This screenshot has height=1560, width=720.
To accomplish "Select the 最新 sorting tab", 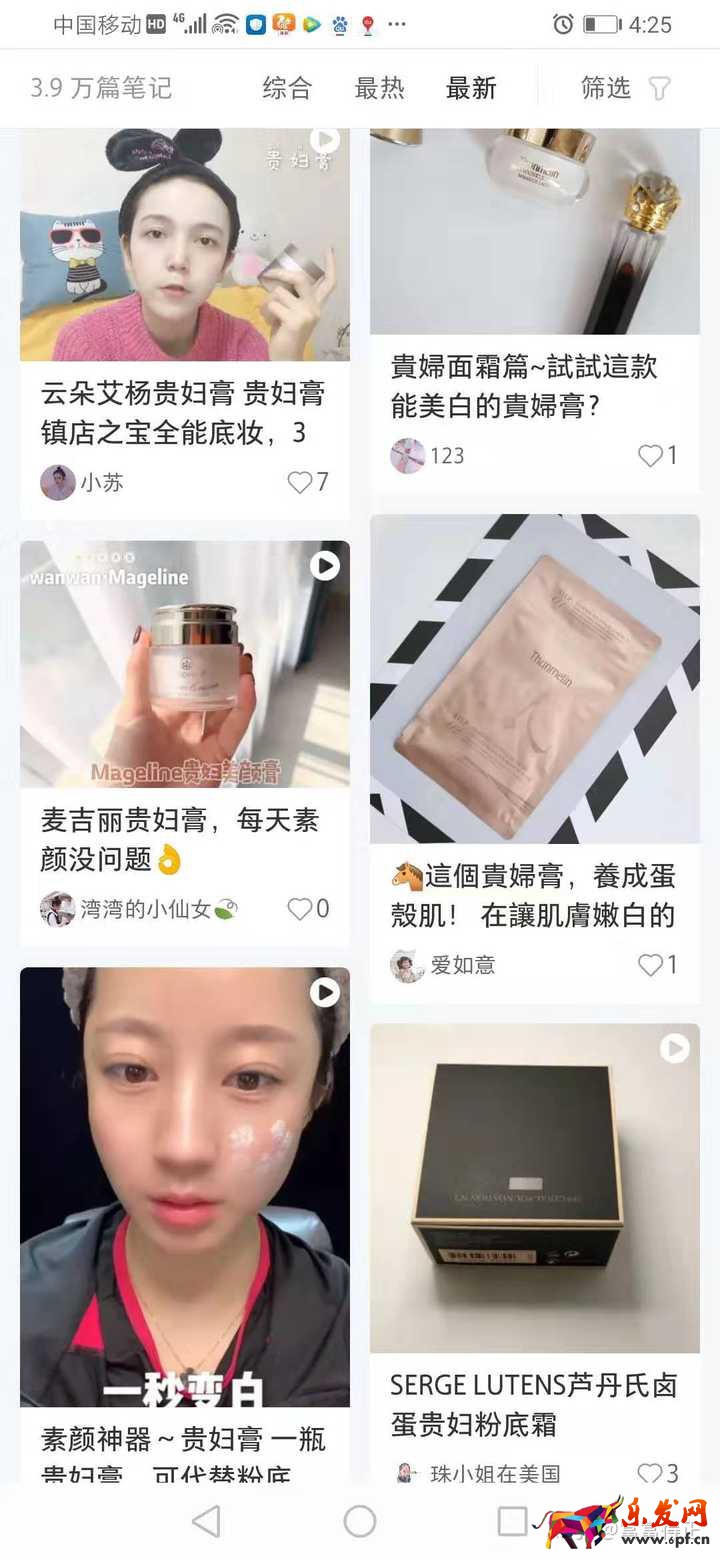I will click(471, 88).
